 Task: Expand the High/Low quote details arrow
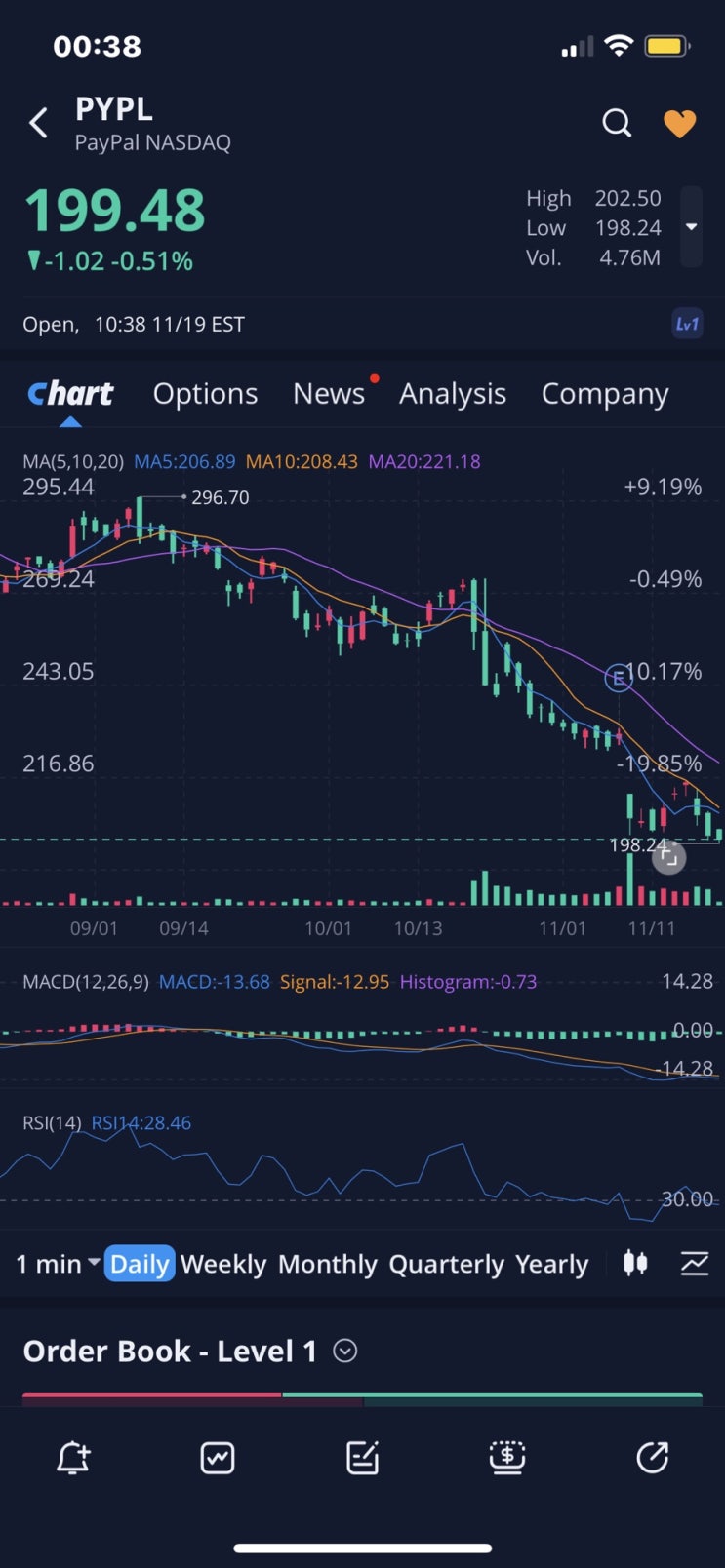pyautogui.click(x=691, y=227)
